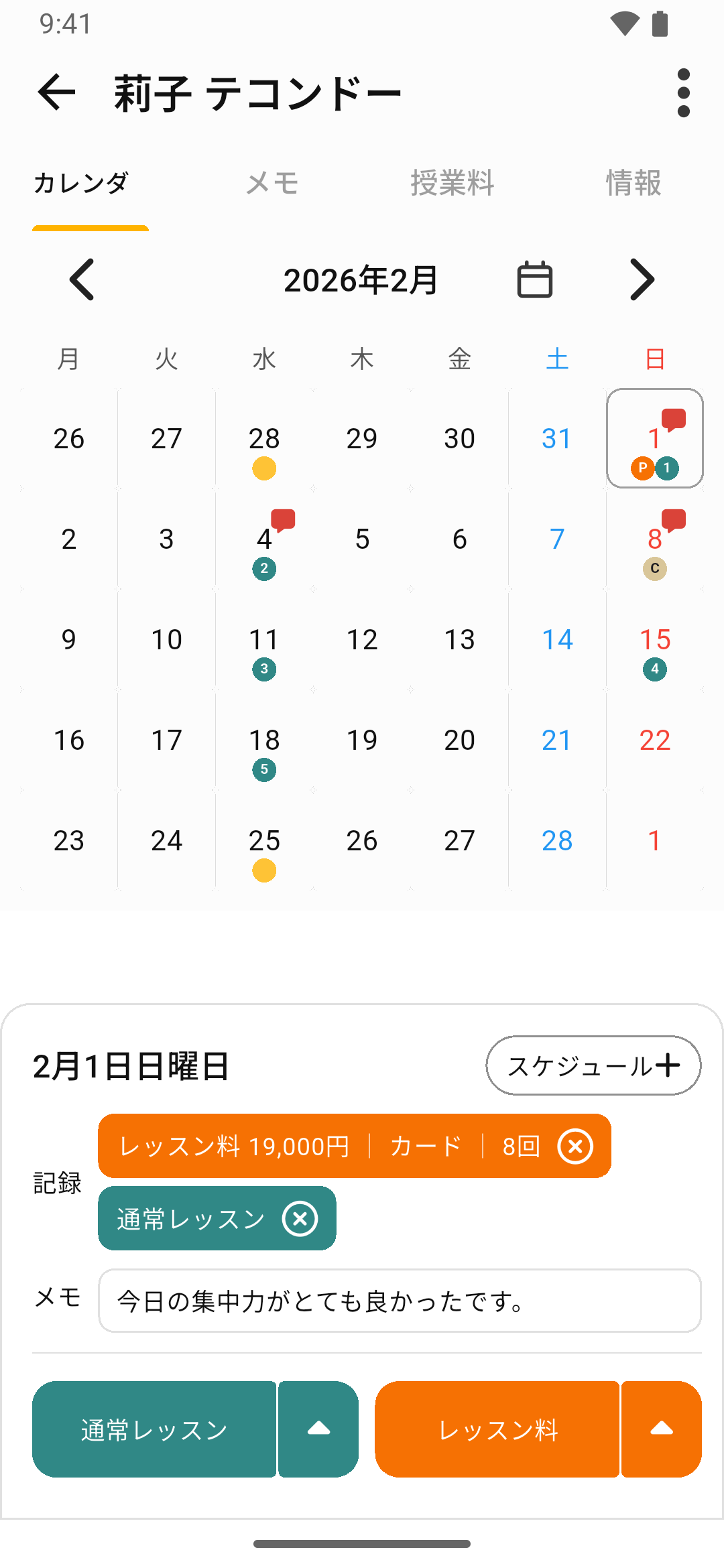
Task: Expand options beside the レッスン料 button
Action: (661, 1429)
